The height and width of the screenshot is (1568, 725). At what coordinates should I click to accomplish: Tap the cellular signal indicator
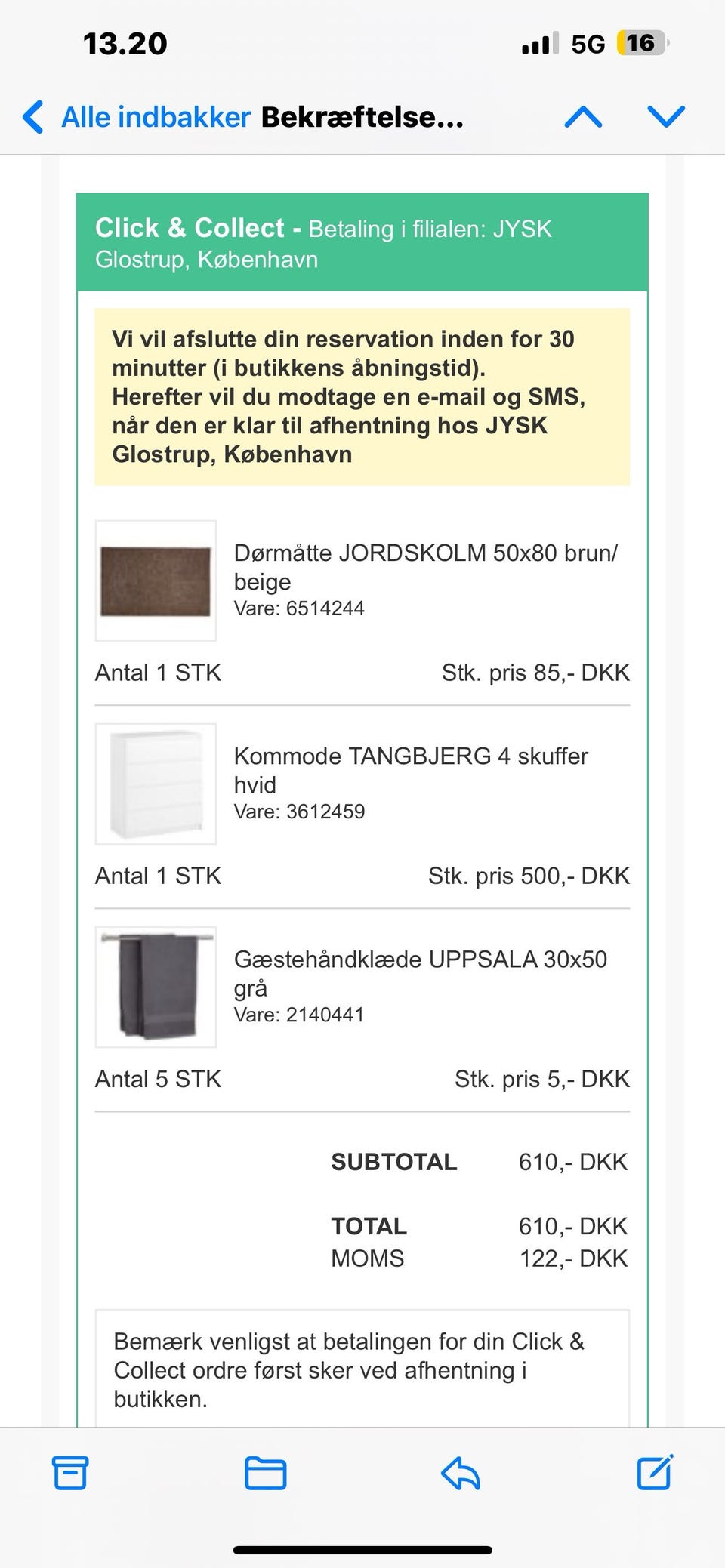pyautogui.click(x=536, y=44)
